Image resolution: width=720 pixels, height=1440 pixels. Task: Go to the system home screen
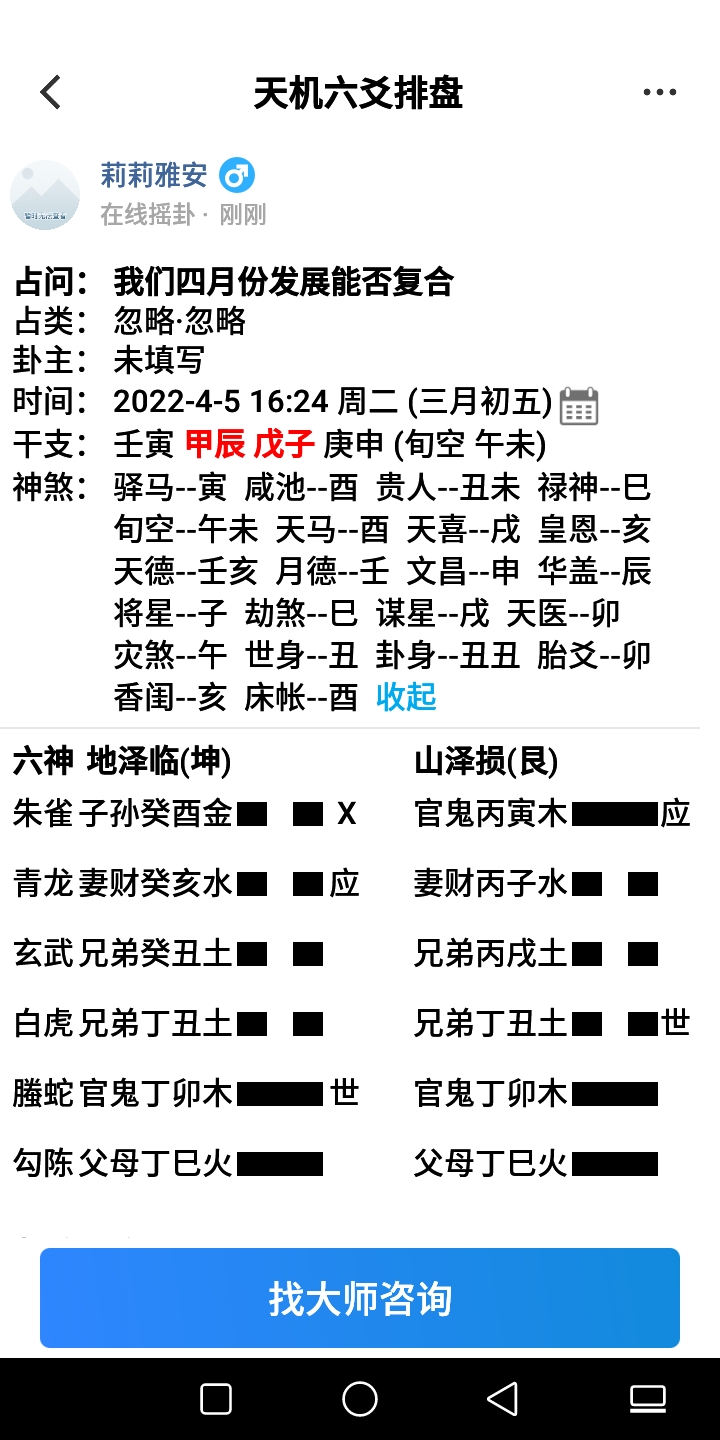pos(360,1398)
